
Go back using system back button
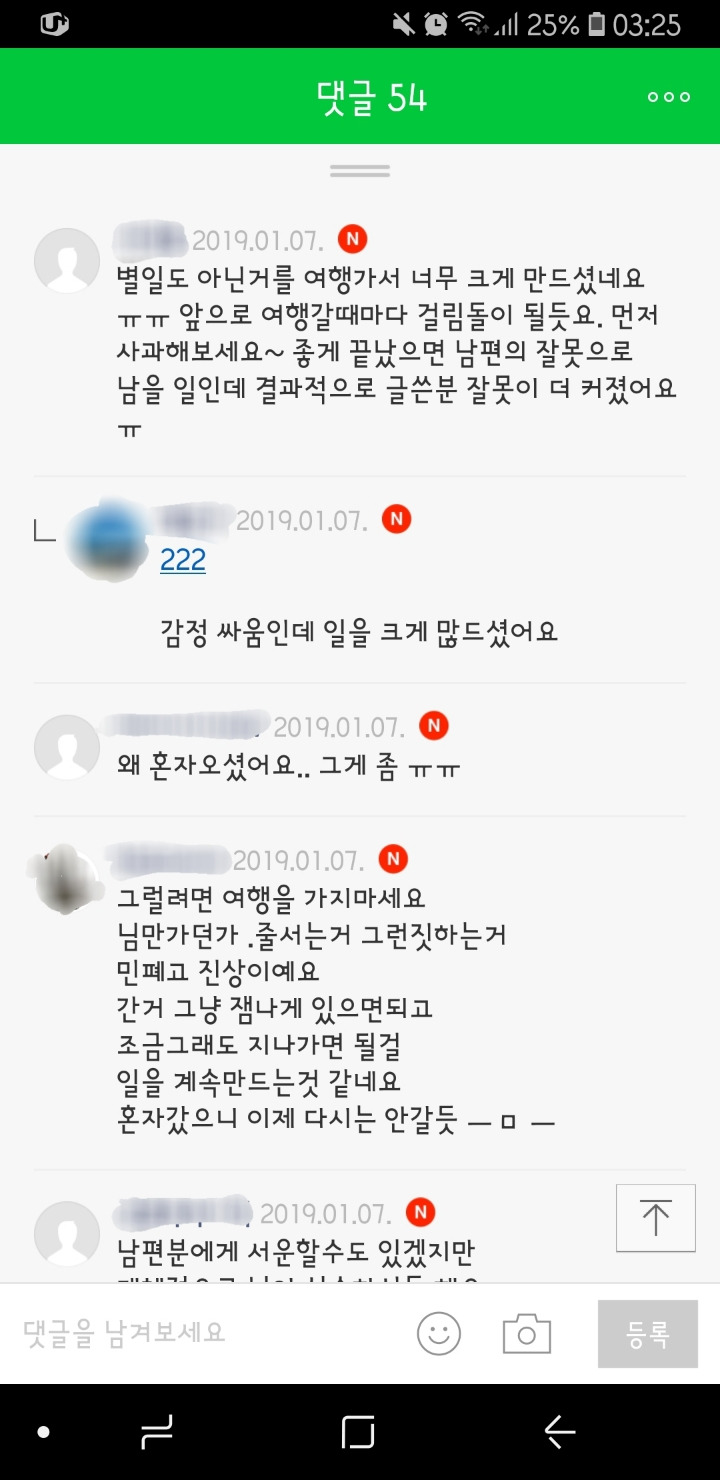[x=560, y=1432]
